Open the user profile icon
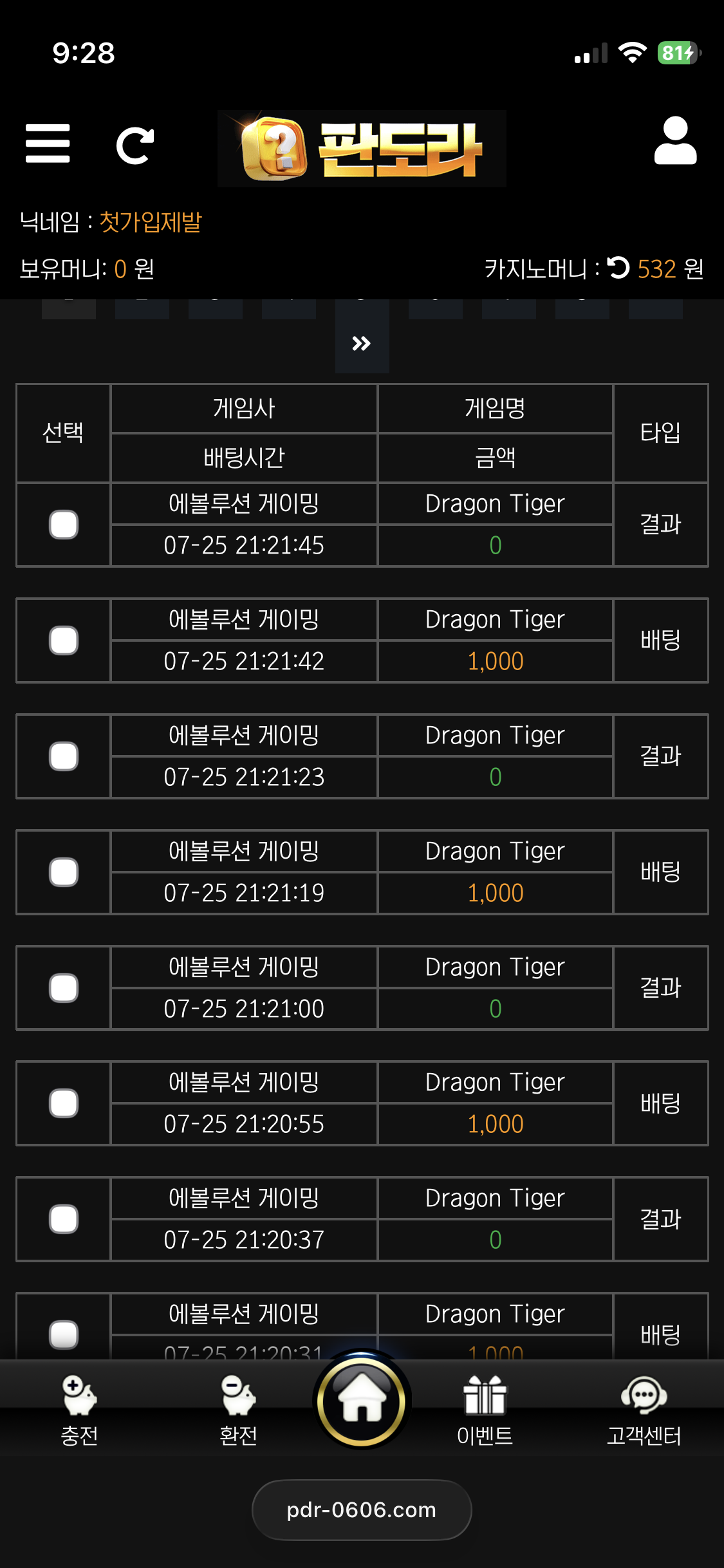 pyautogui.click(x=675, y=141)
